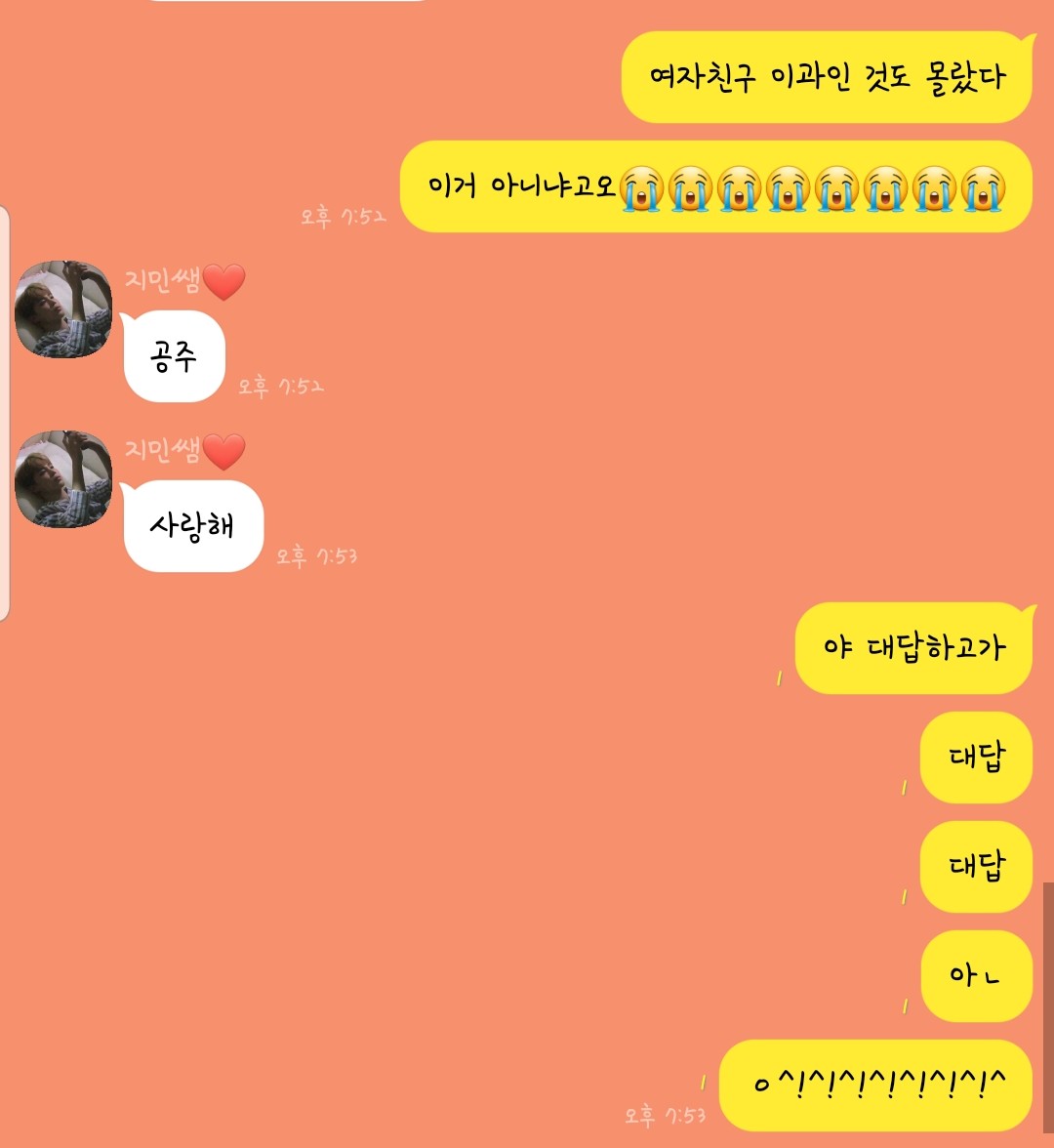1054x1148 pixels.
Task: Click the red heart next to 지민쌤
Action: 225,281
